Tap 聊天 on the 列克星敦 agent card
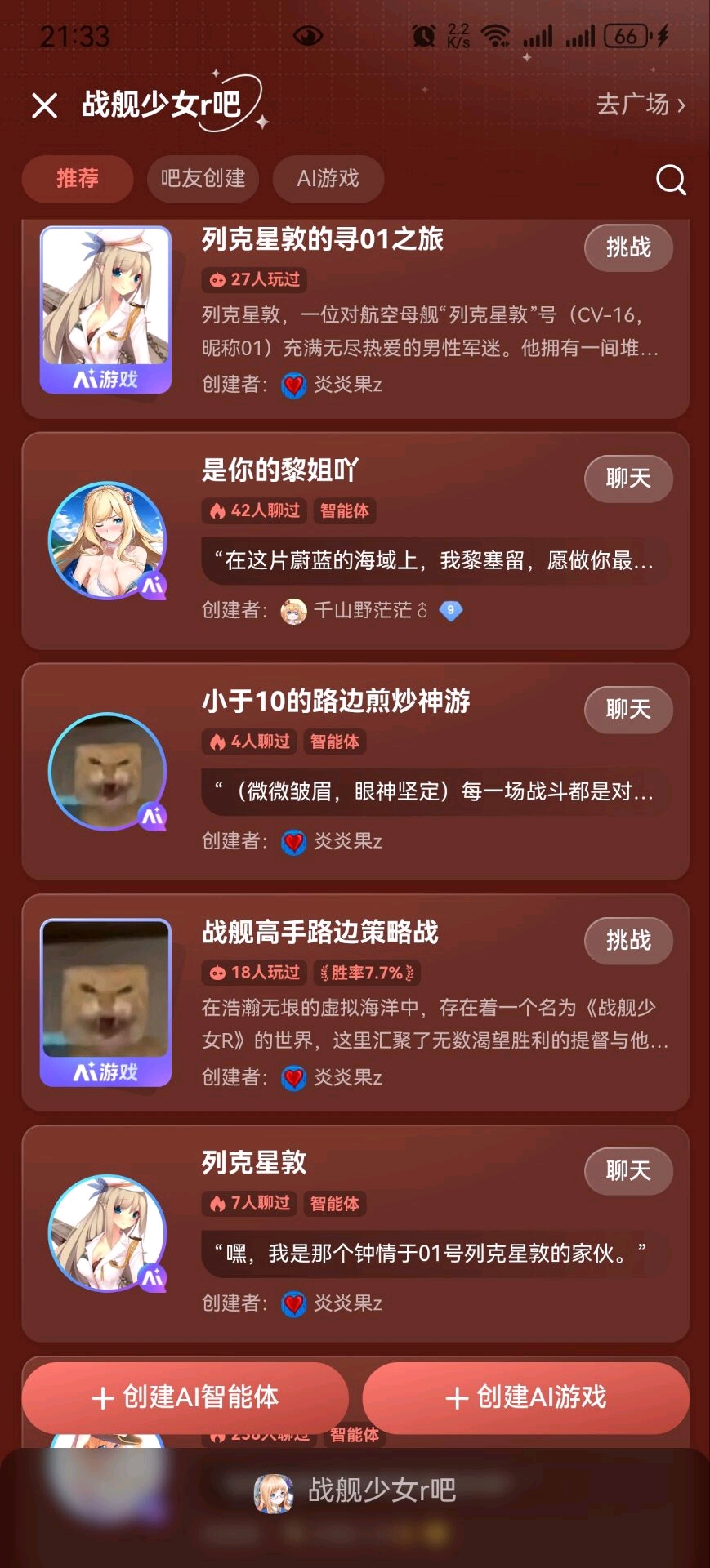This screenshot has height=1568, width=710. point(627,1172)
